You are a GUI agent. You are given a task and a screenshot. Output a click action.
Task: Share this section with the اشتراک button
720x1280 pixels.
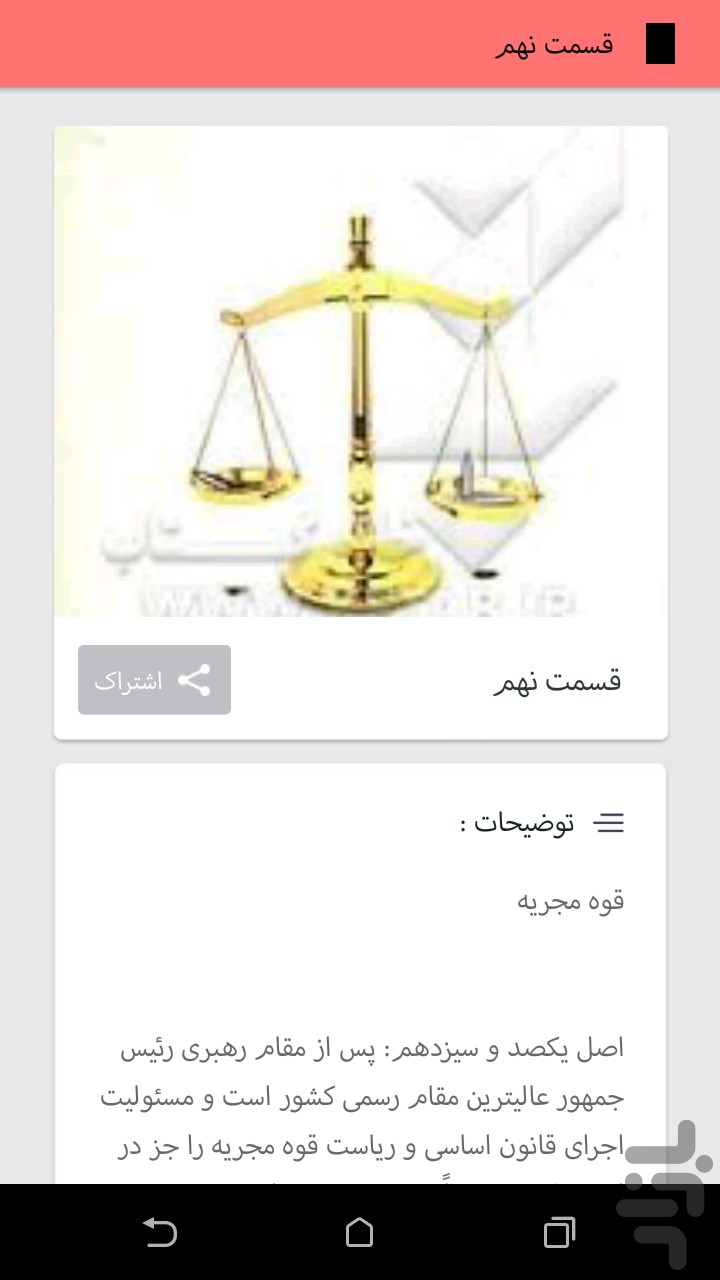click(154, 680)
